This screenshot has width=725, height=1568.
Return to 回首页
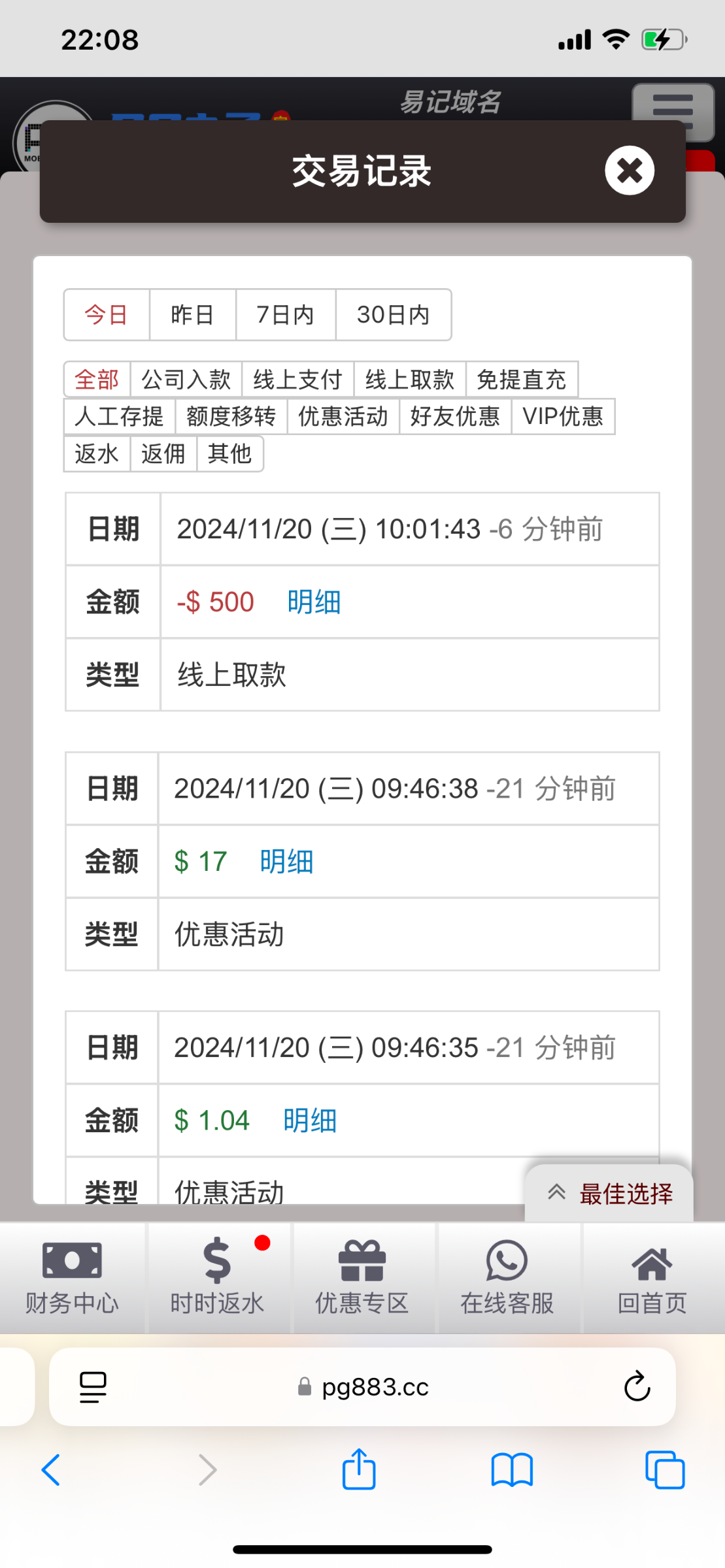652,1277
